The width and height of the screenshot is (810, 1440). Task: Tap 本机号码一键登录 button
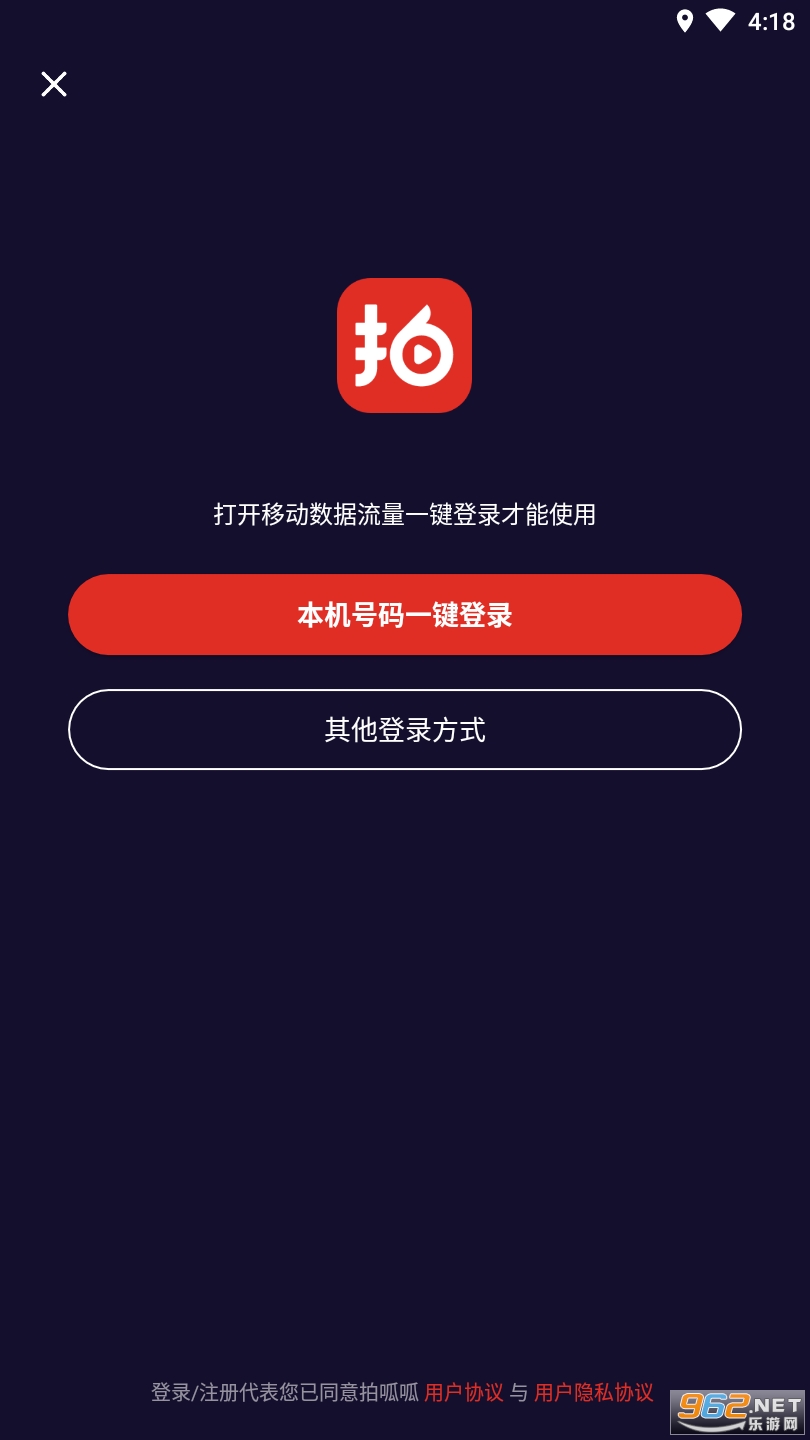[405, 614]
